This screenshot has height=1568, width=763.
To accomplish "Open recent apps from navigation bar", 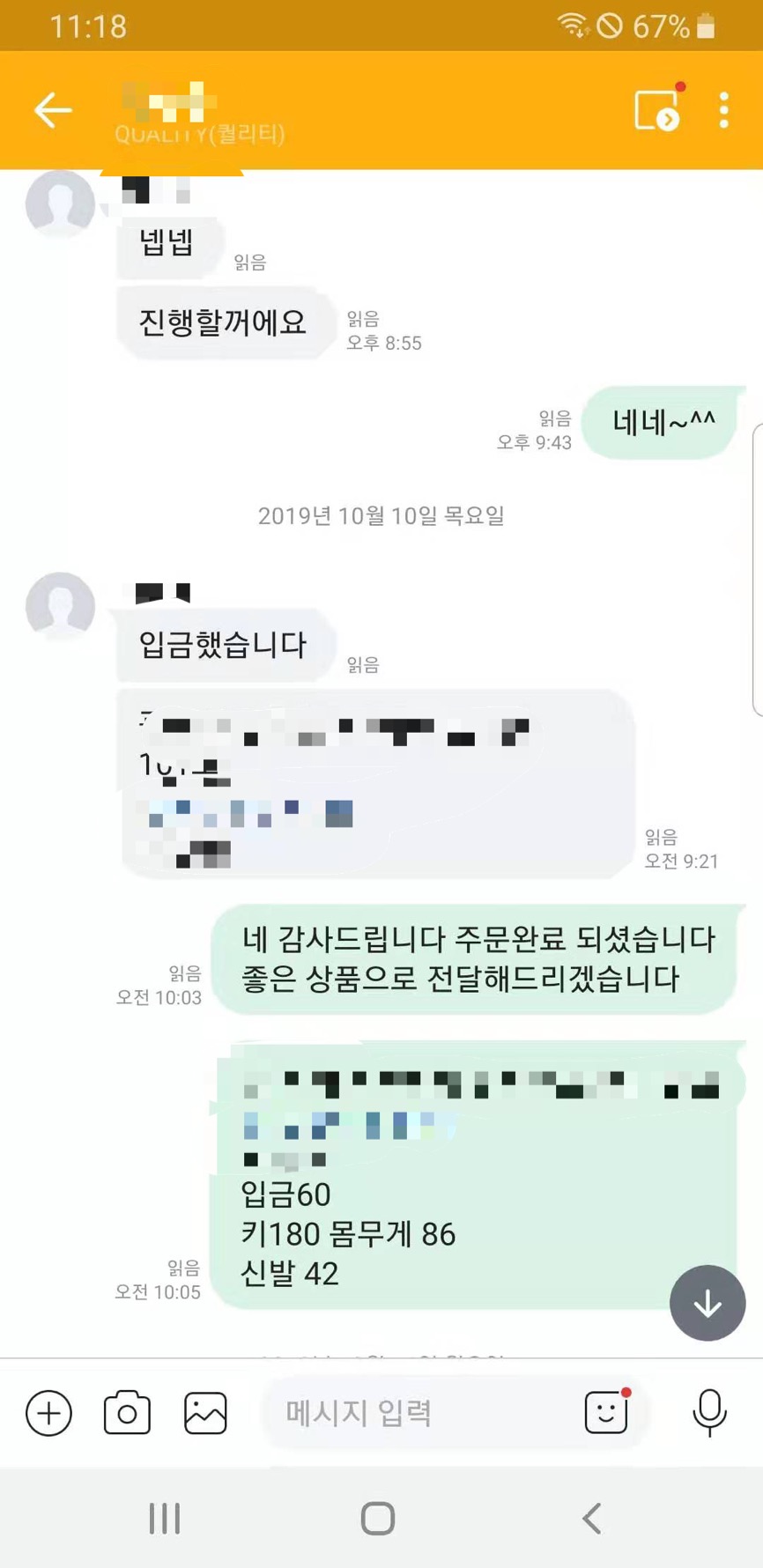I will coord(165,1518).
